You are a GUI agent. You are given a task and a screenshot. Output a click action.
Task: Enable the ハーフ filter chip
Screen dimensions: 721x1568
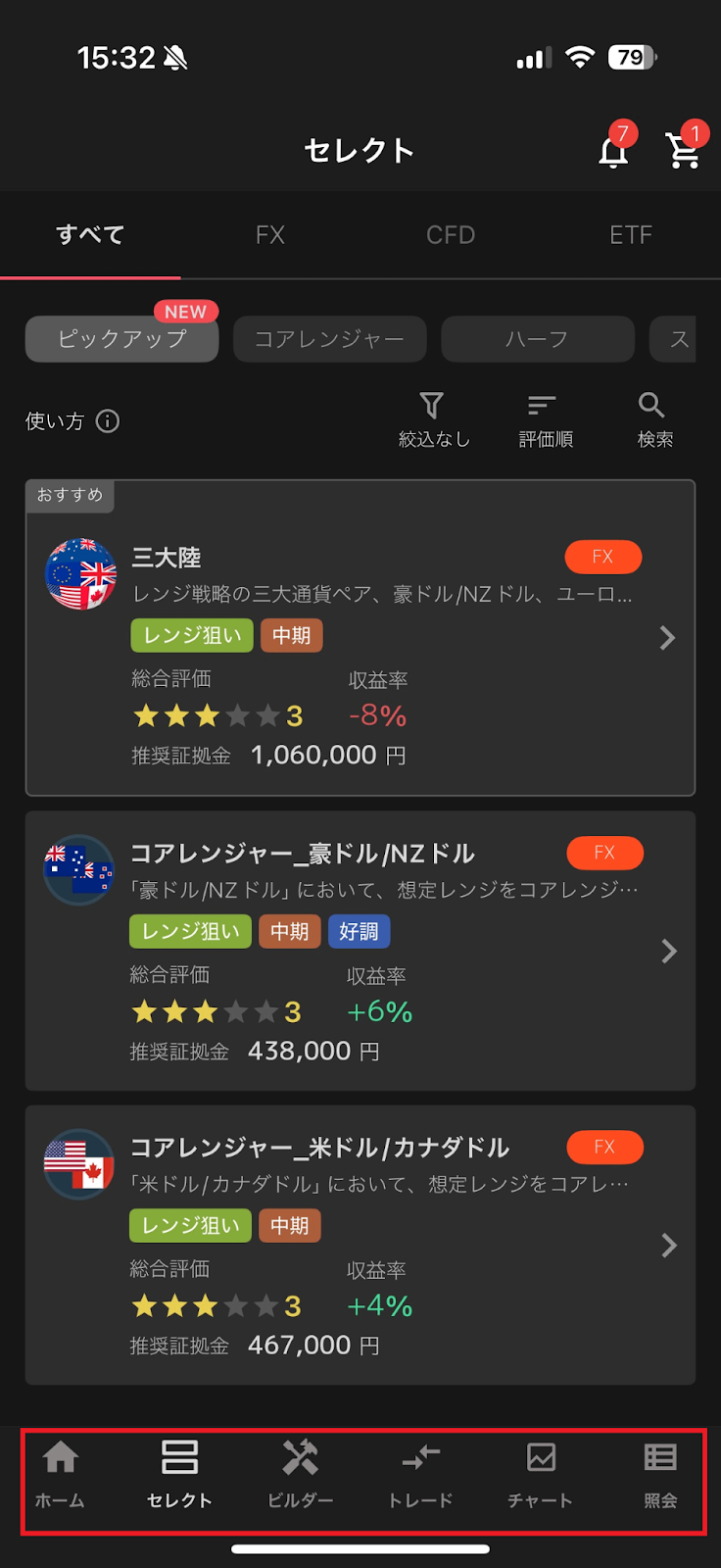tap(538, 339)
